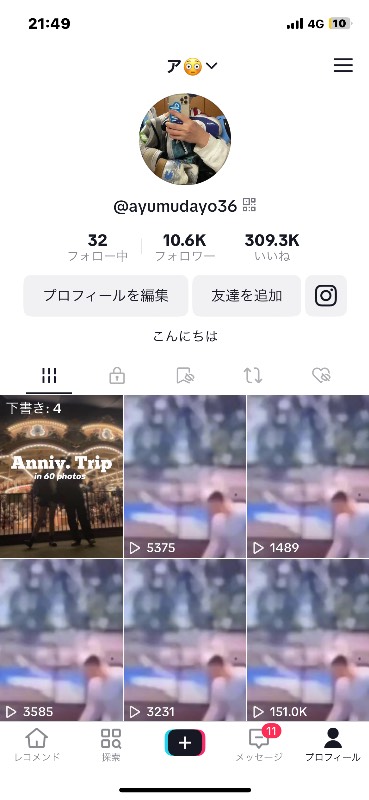View the フォロワー list
Image resolution: width=369 pixels, height=800 pixels.
(x=185, y=247)
